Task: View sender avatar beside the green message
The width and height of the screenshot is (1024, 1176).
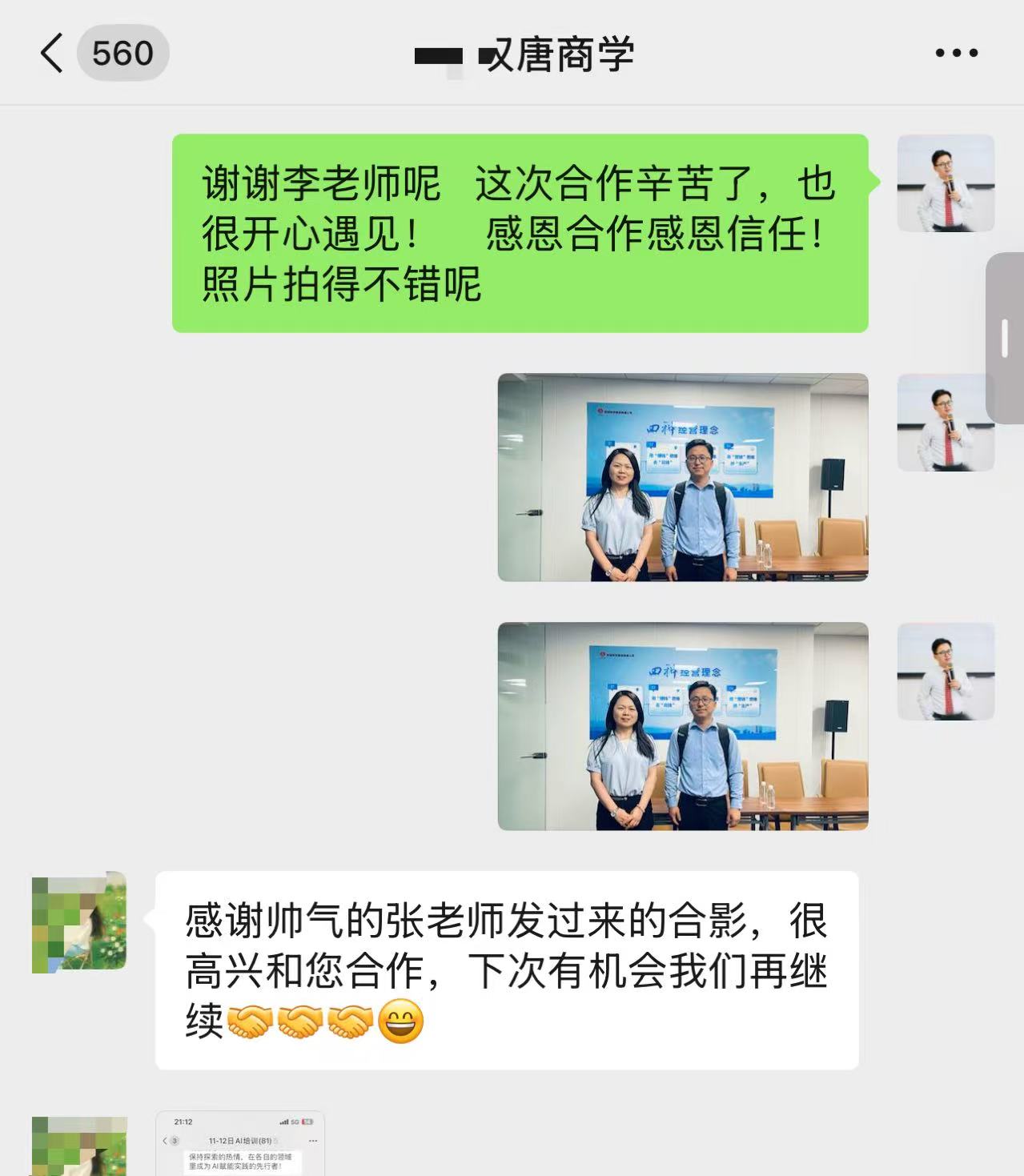Action: coord(946,183)
